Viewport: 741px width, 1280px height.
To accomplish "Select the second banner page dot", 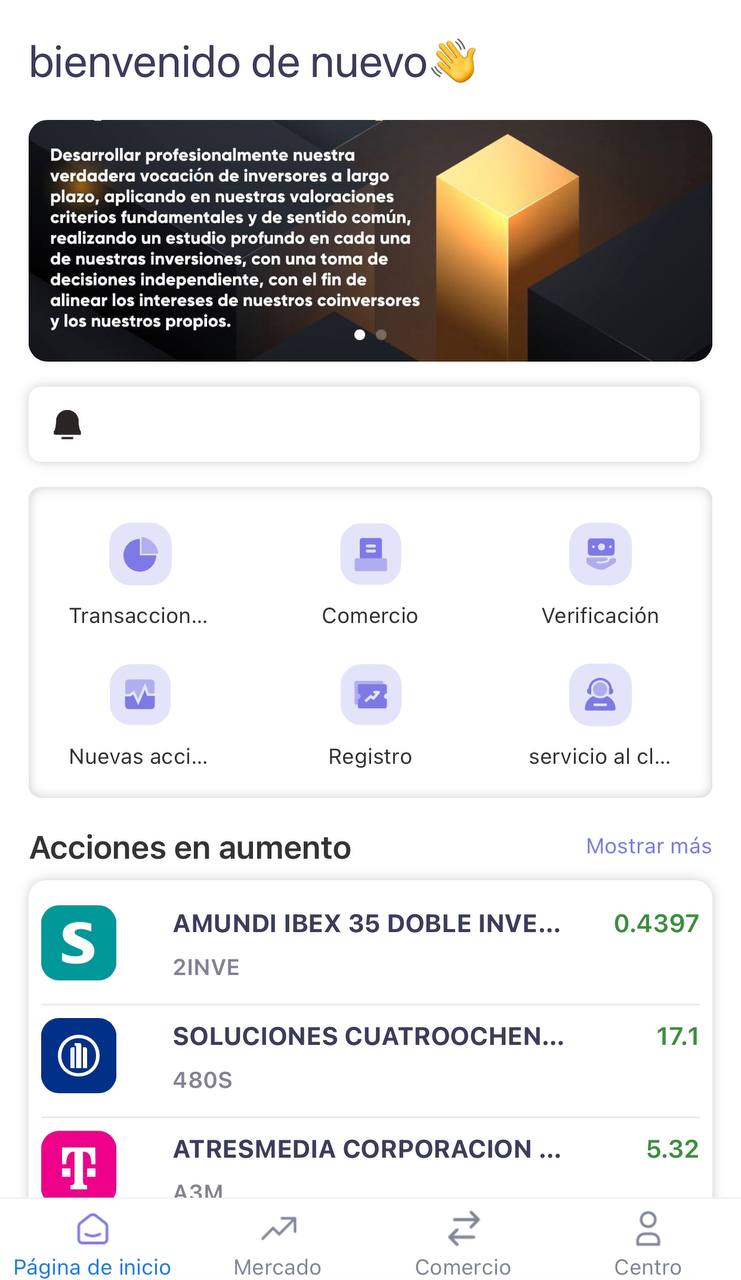I will click(381, 335).
